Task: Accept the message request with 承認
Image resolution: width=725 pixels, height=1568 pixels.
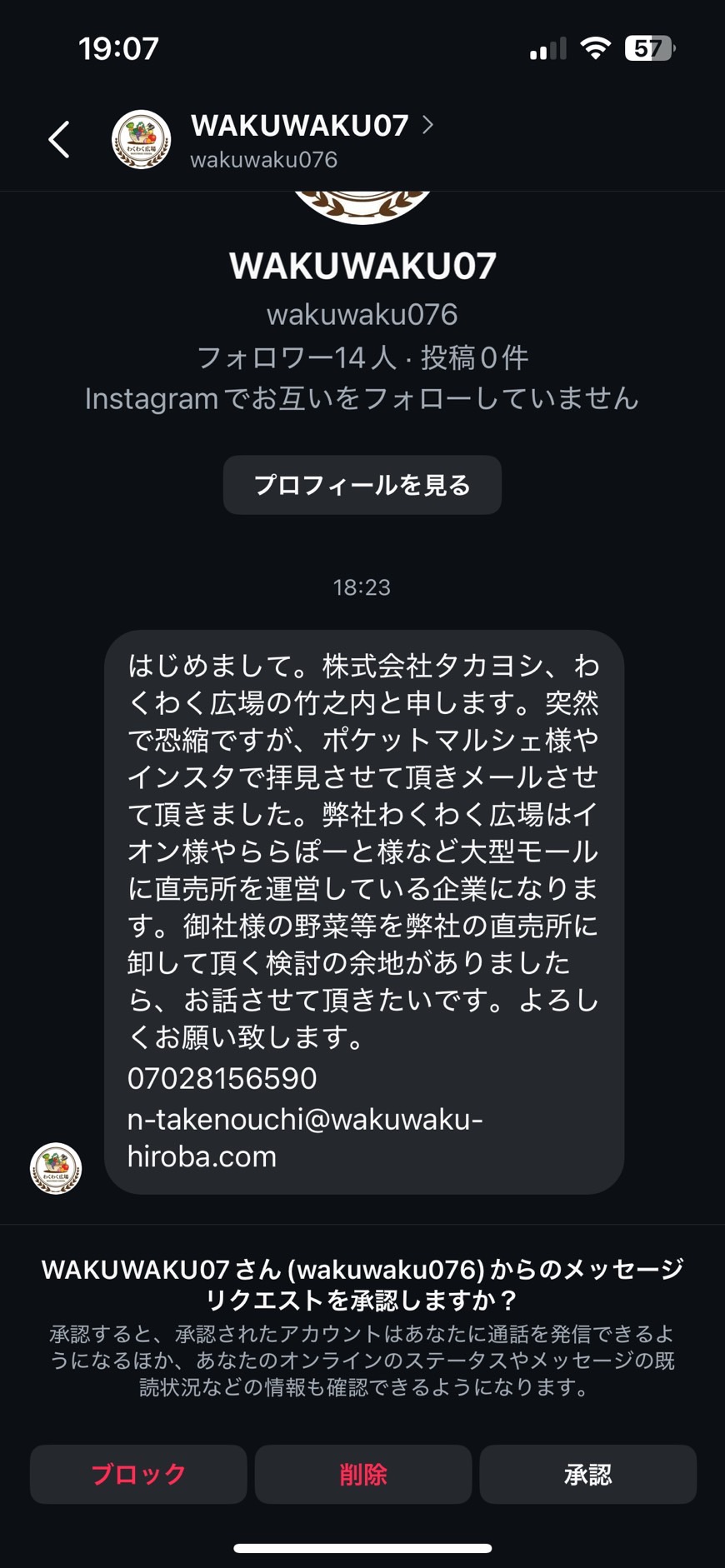Action: tap(588, 1474)
